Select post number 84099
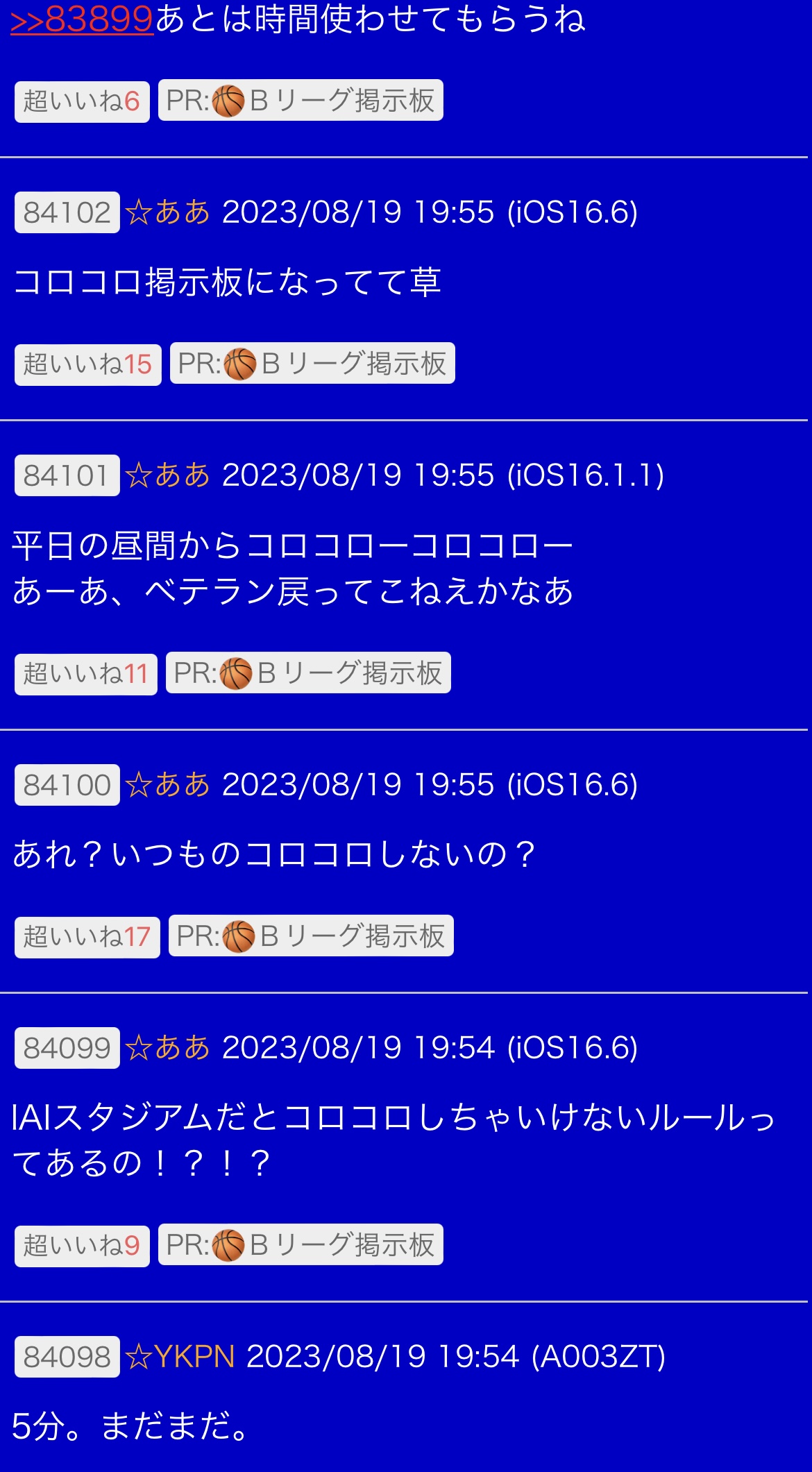812x1472 pixels. (x=67, y=1048)
